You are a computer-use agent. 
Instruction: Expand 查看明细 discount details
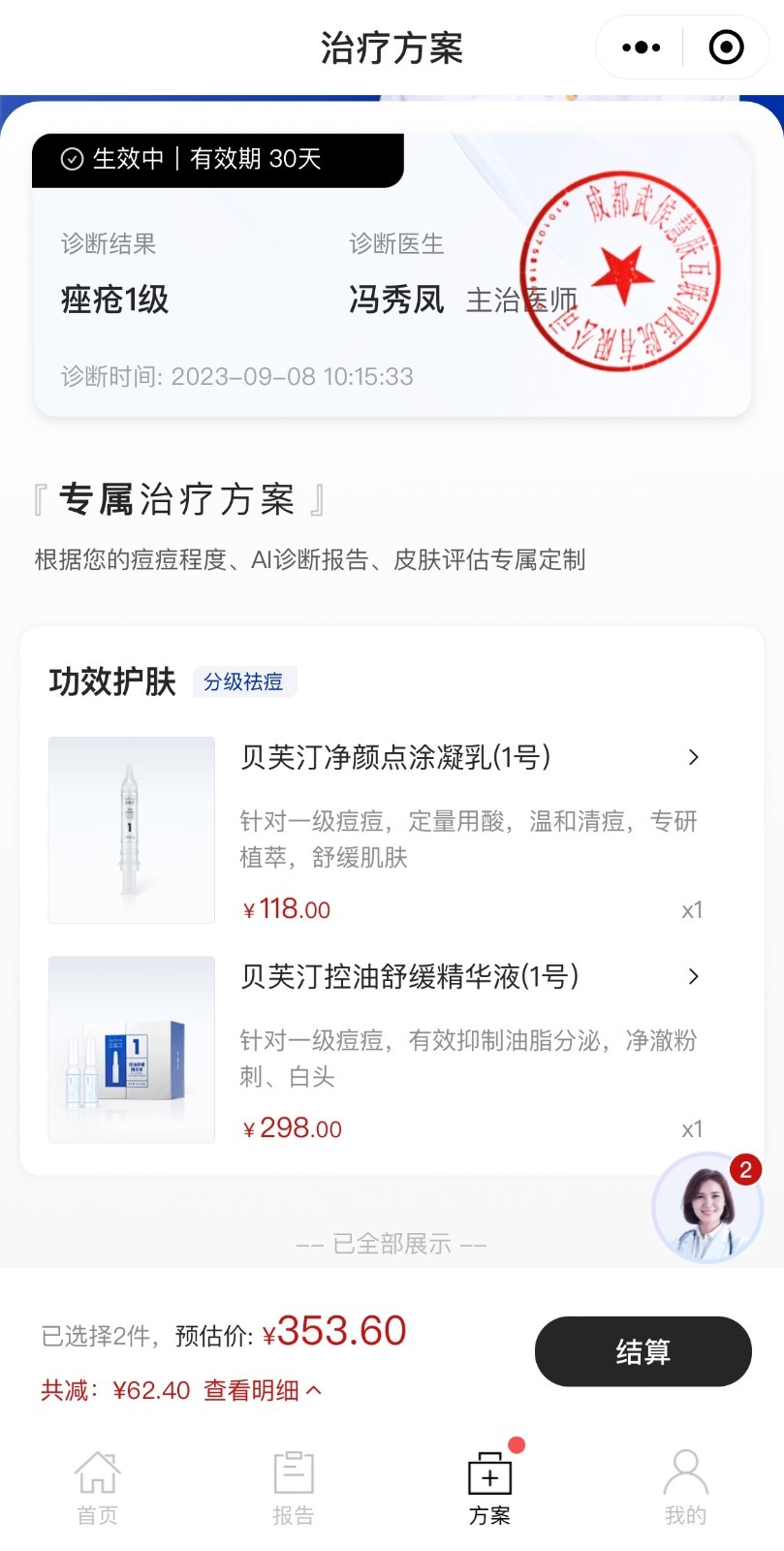[262, 1391]
